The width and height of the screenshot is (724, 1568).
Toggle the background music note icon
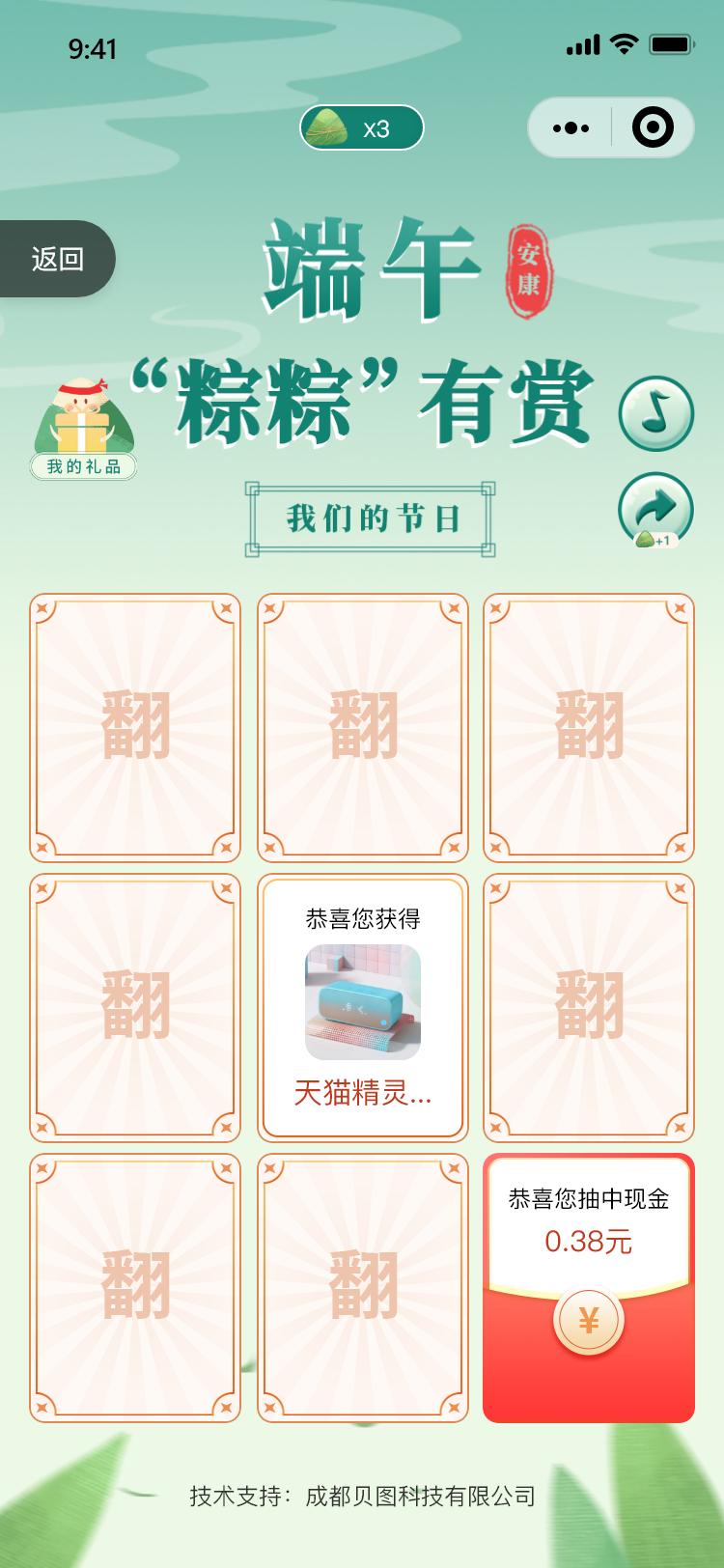point(655,413)
